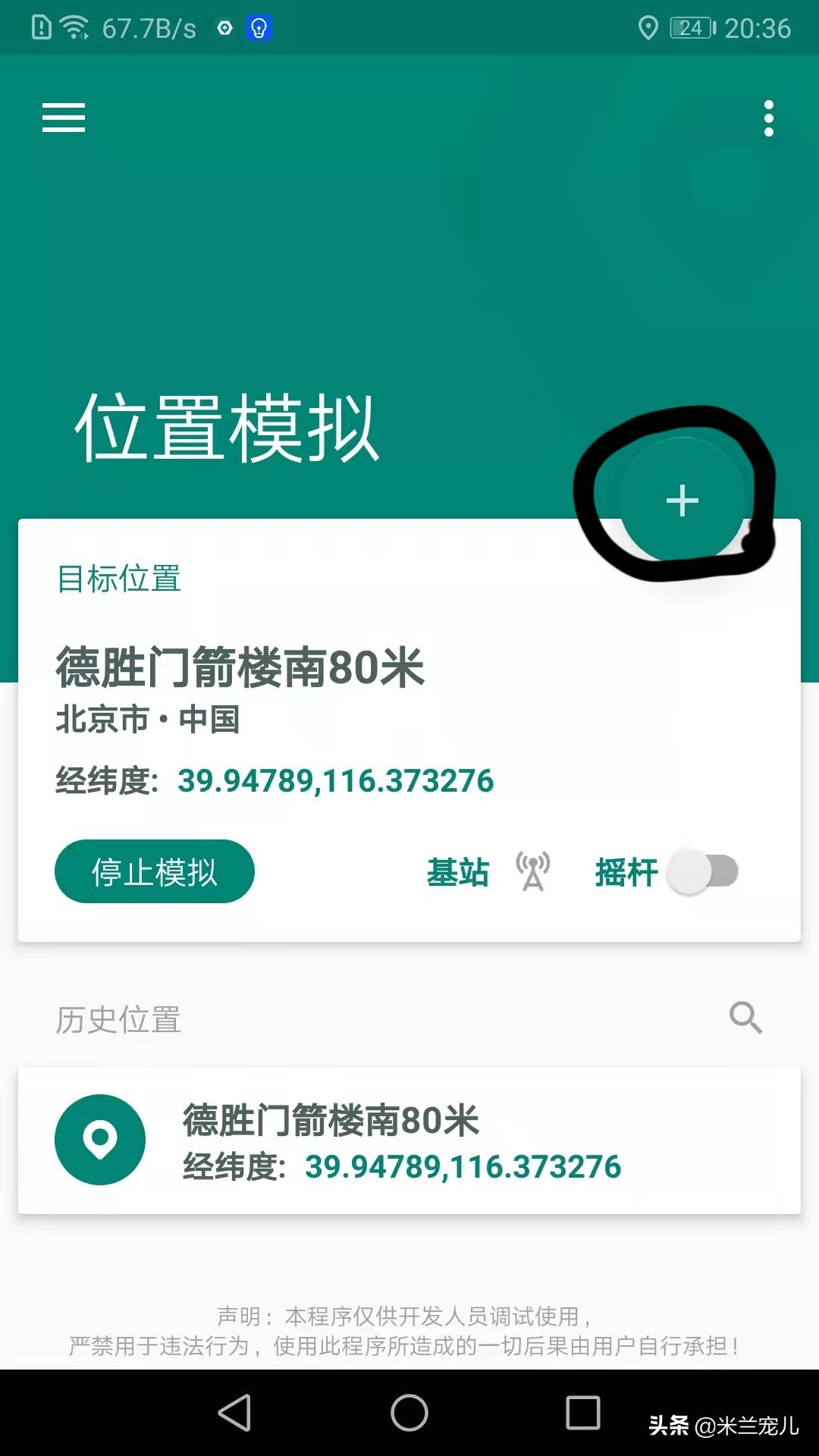Viewport: 819px width, 1456px height.
Task: Open the 基站 cell tower option
Action: coord(488,872)
